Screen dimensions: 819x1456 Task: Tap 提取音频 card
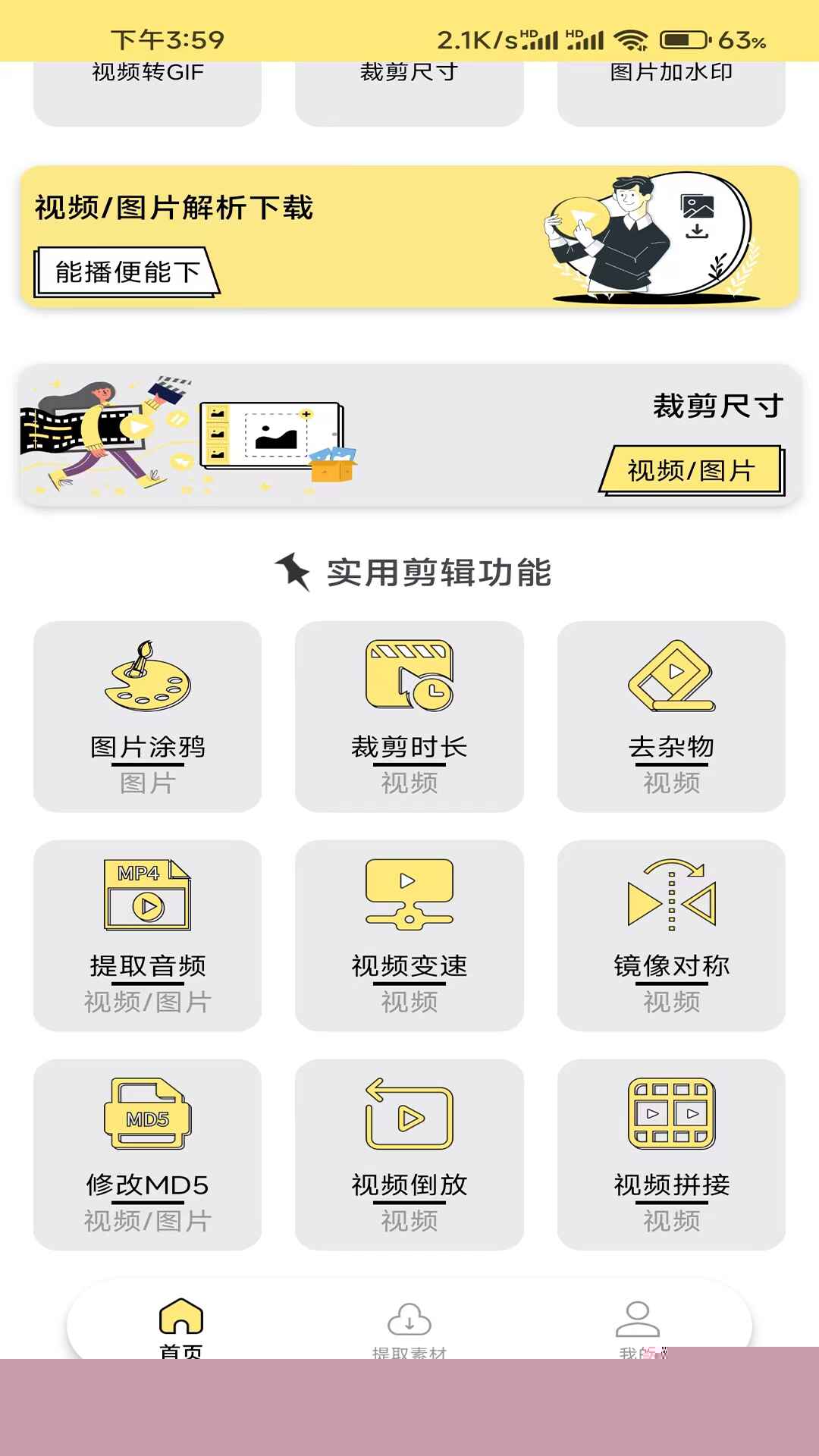[x=147, y=935]
